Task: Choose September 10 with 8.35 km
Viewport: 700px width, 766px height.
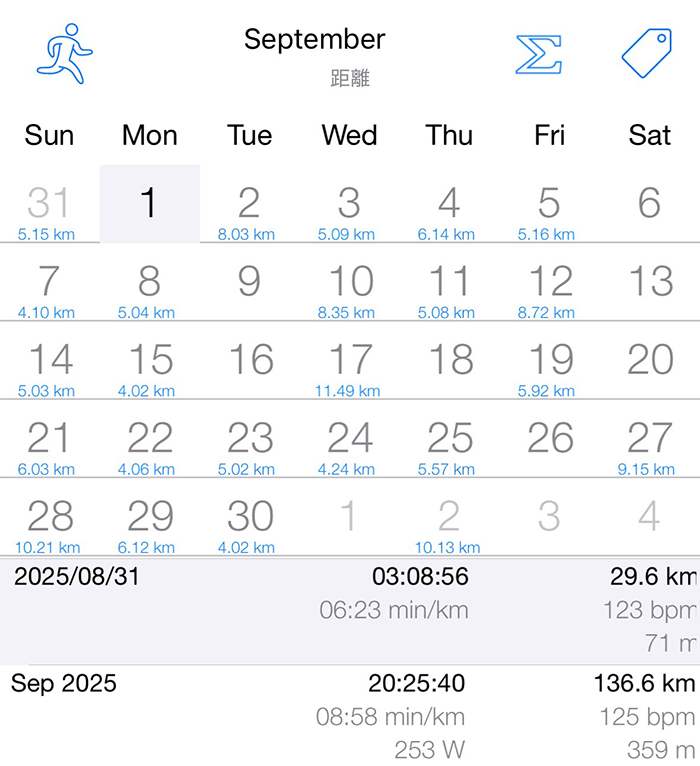Action: pyautogui.click(x=349, y=289)
